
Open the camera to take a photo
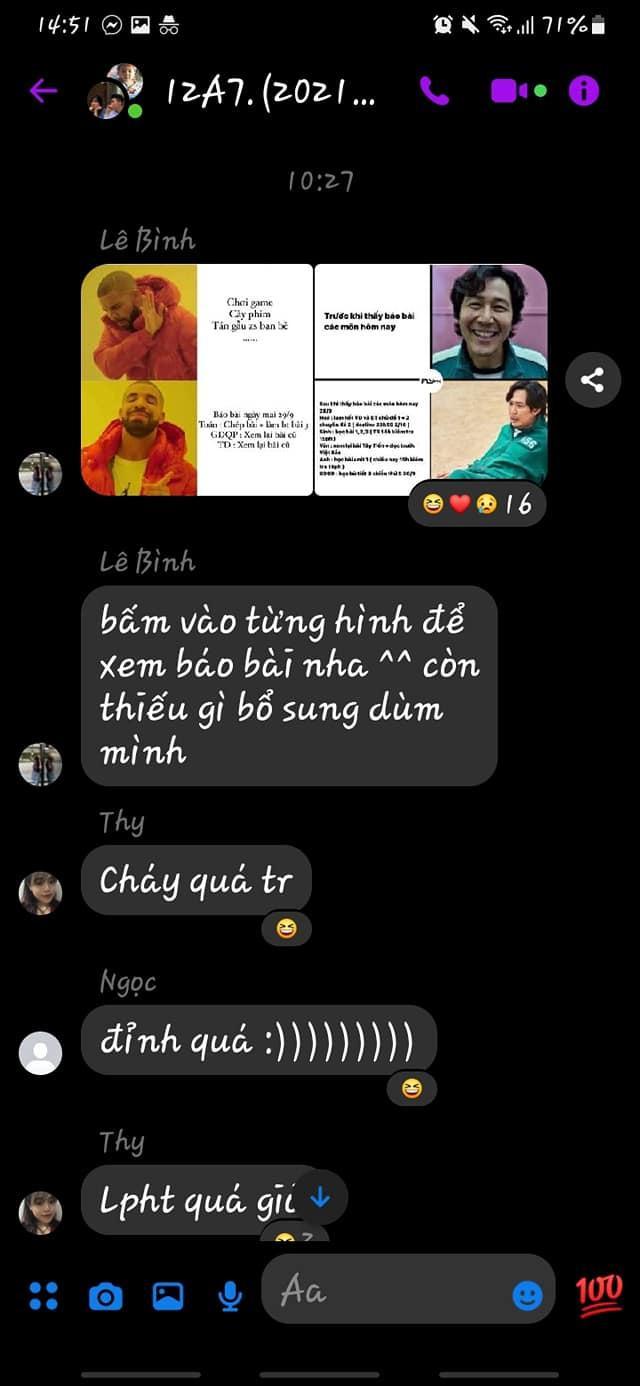[105, 1296]
